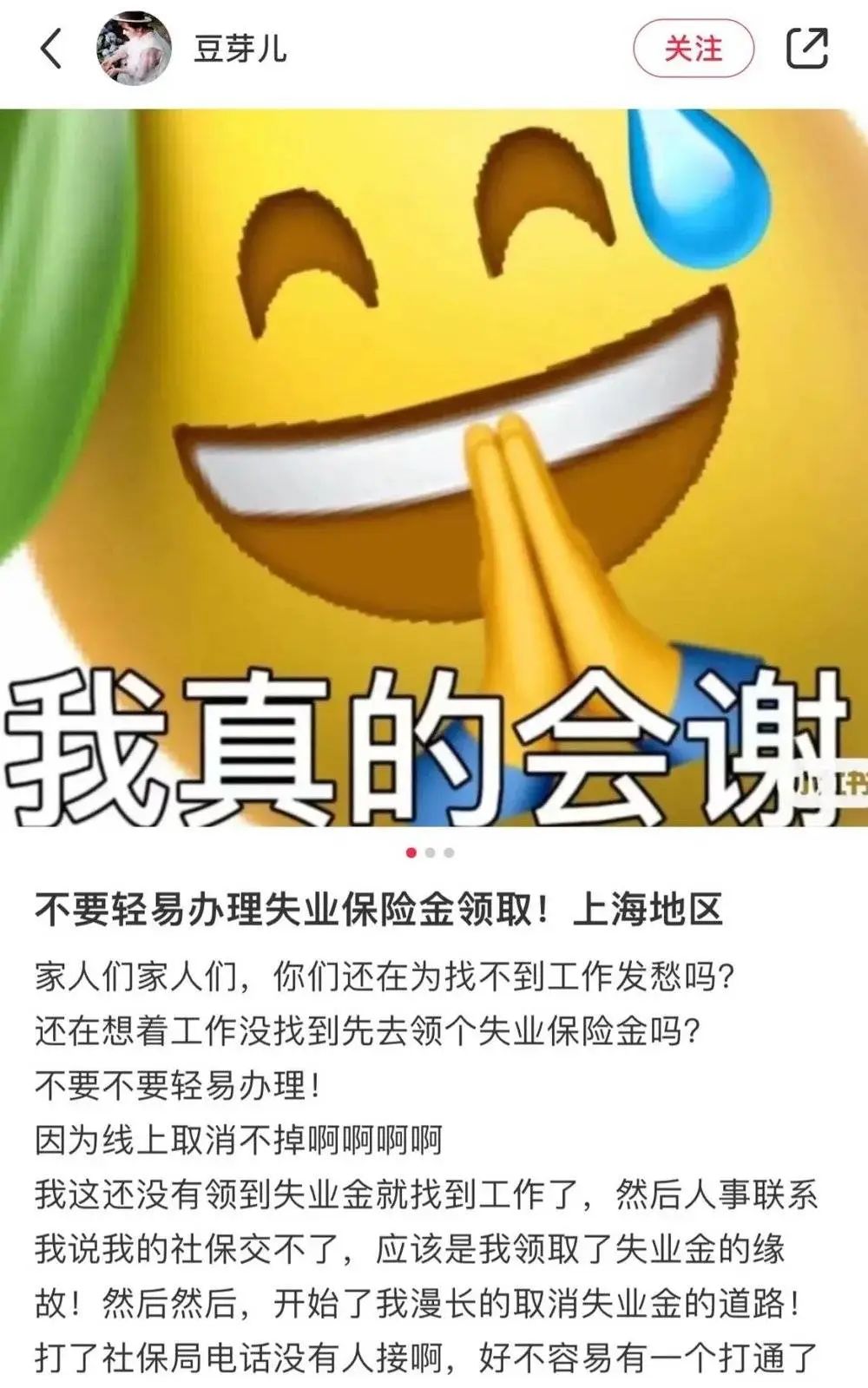Screen dimensions: 868x1388
Task: Open 豆芽儿's profile avatar
Action: [x=133, y=49]
